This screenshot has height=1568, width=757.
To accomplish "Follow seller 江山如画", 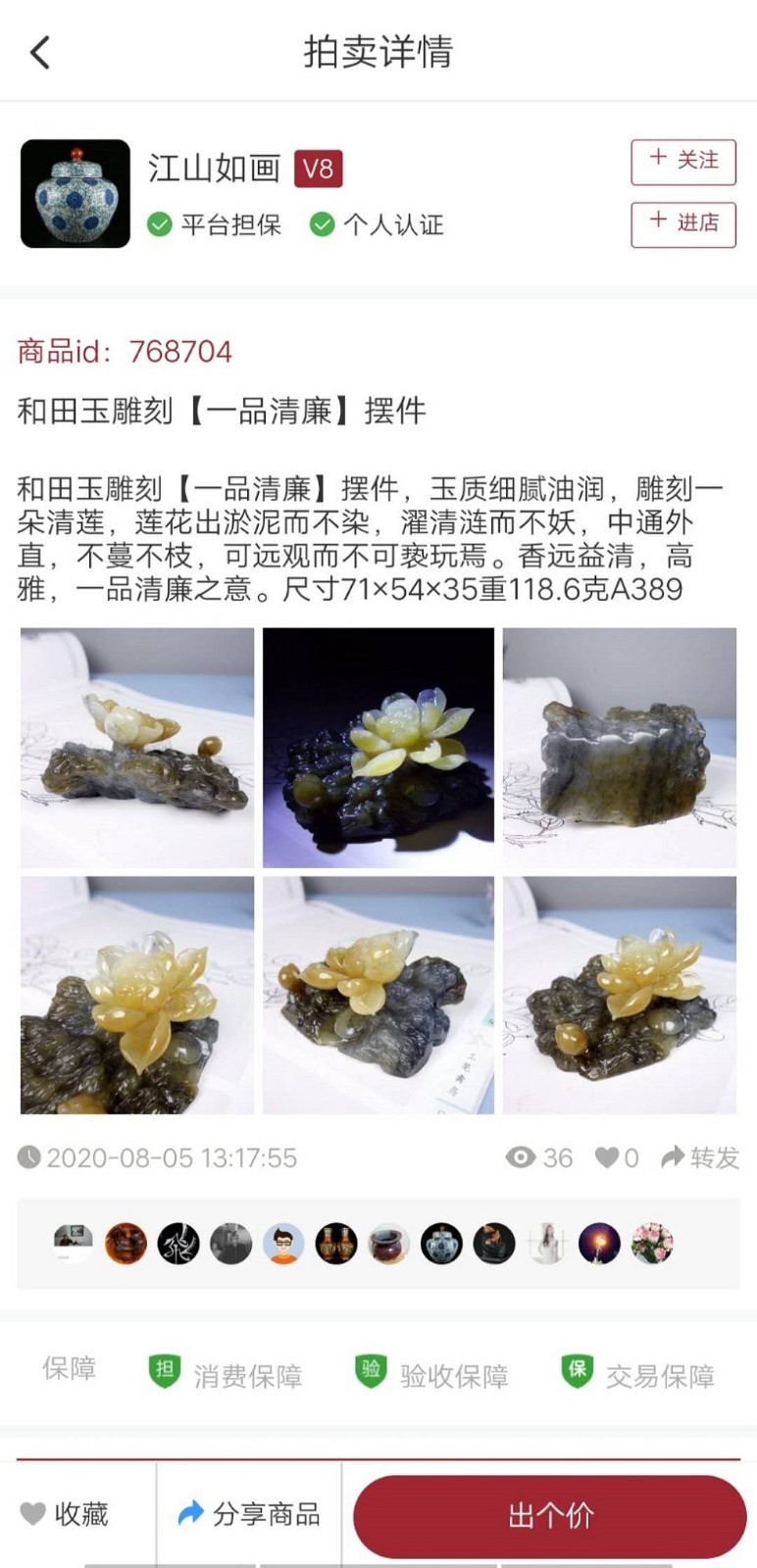I will tap(682, 161).
